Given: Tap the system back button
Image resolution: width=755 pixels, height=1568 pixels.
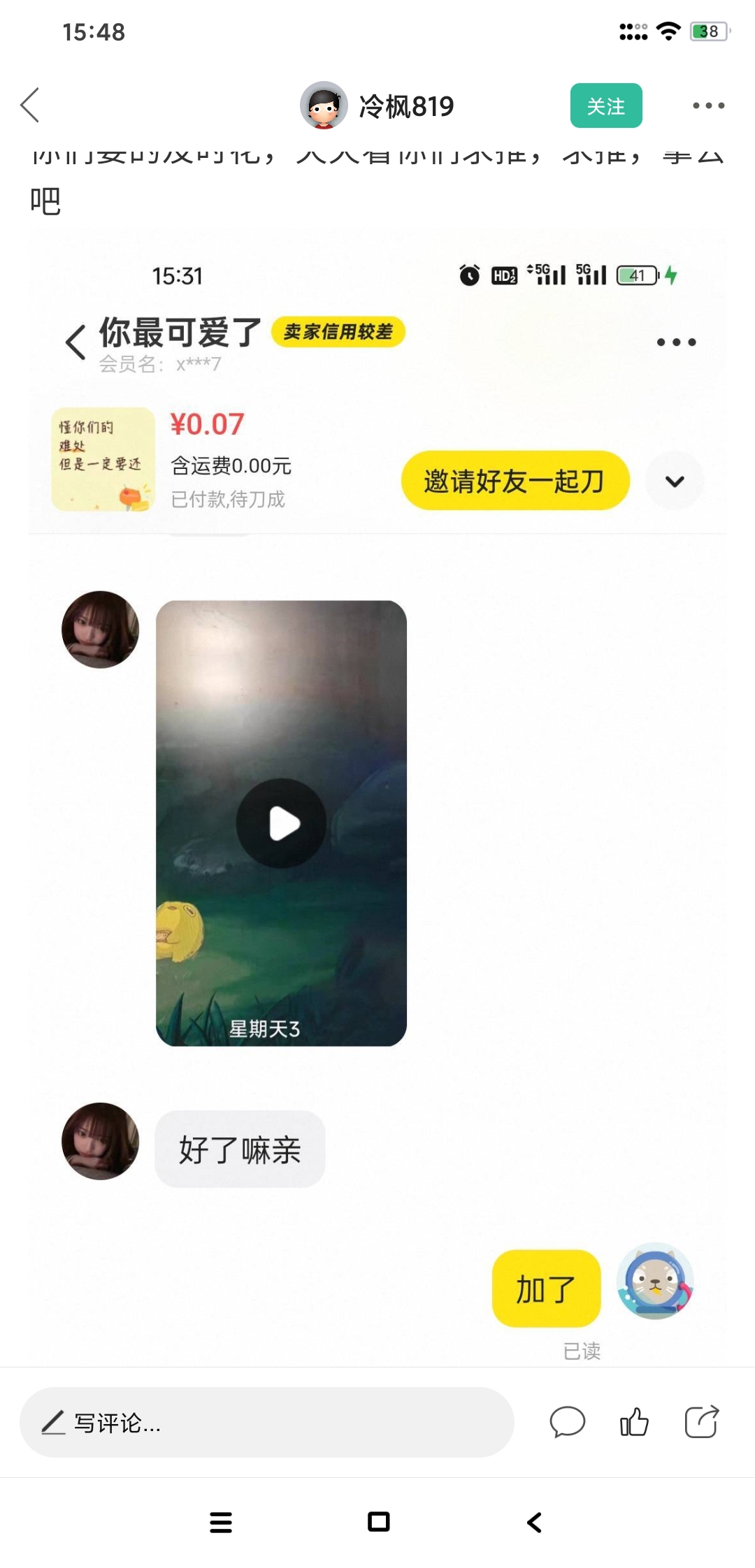Looking at the screenshot, I should pyautogui.click(x=535, y=1522).
